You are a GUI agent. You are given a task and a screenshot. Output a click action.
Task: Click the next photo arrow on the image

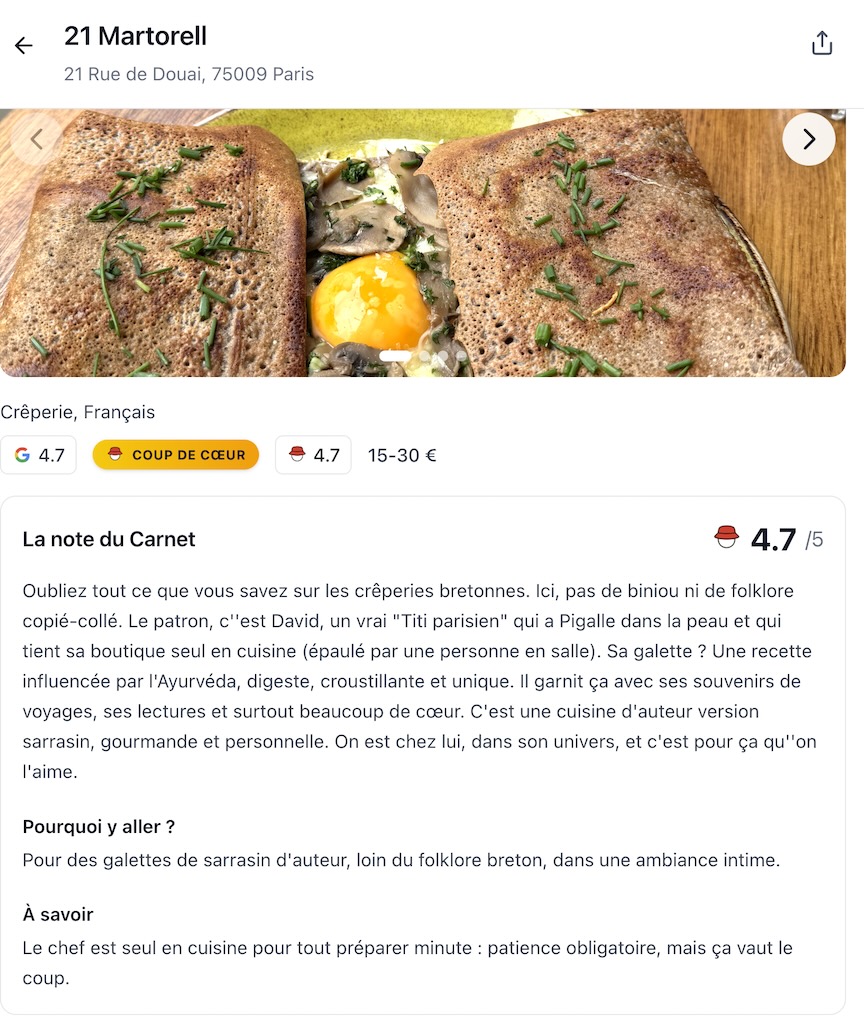[808, 139]
